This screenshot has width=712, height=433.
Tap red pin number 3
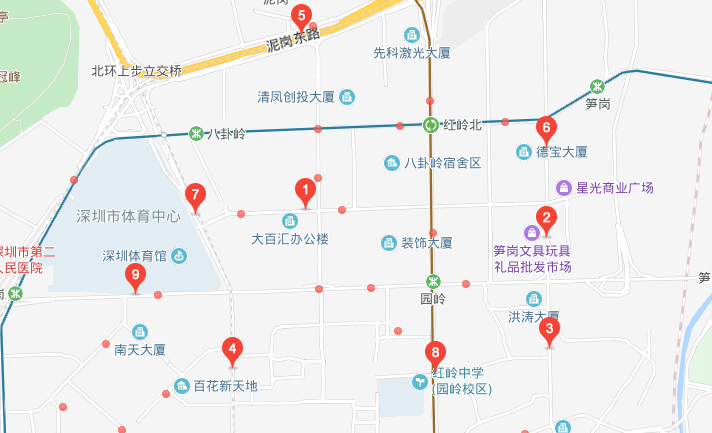pos(549,328)
